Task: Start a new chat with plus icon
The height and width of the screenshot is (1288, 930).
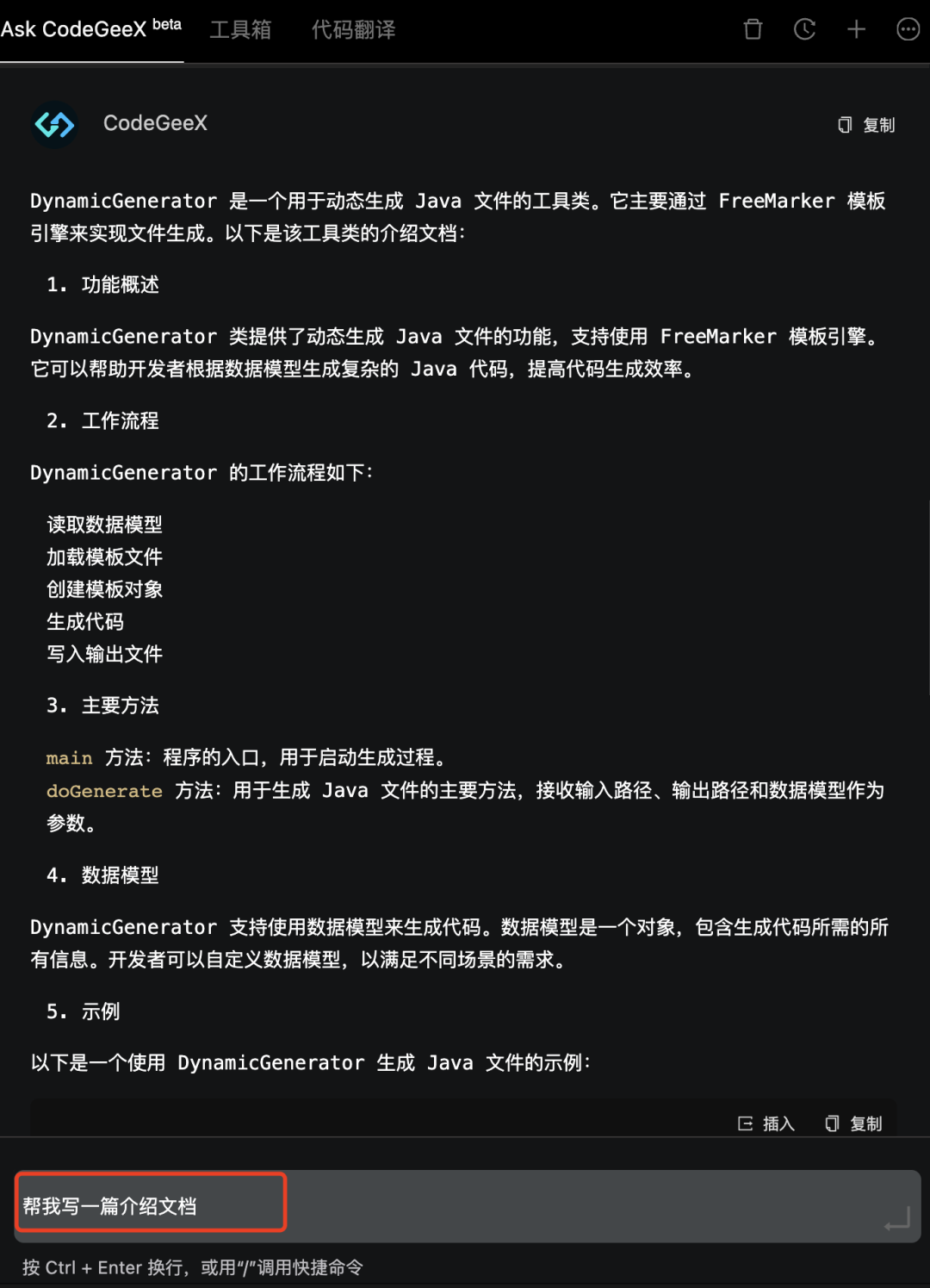Action: (856, 30)
